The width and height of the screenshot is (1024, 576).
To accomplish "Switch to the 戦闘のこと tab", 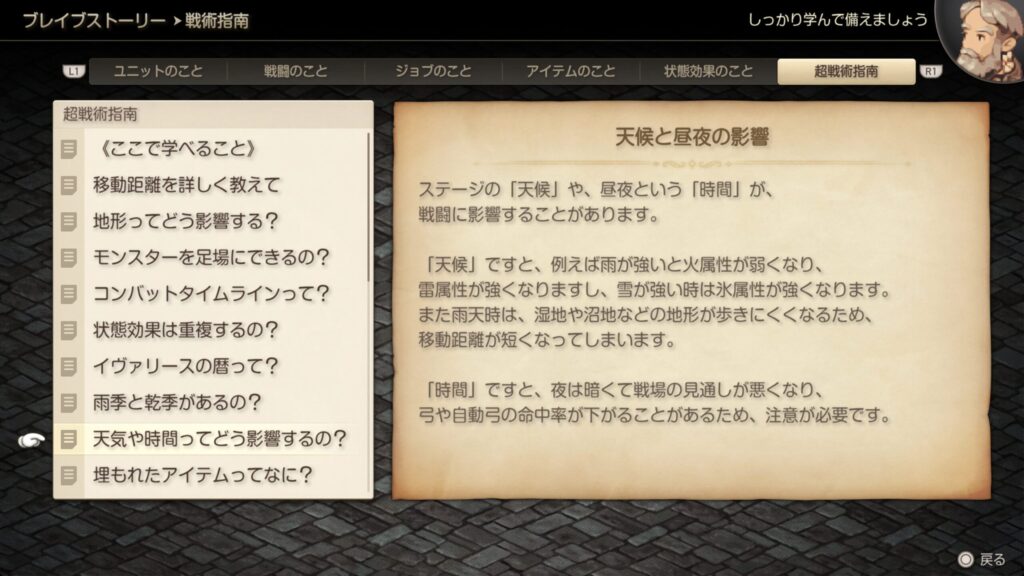I will pos(295,72).
